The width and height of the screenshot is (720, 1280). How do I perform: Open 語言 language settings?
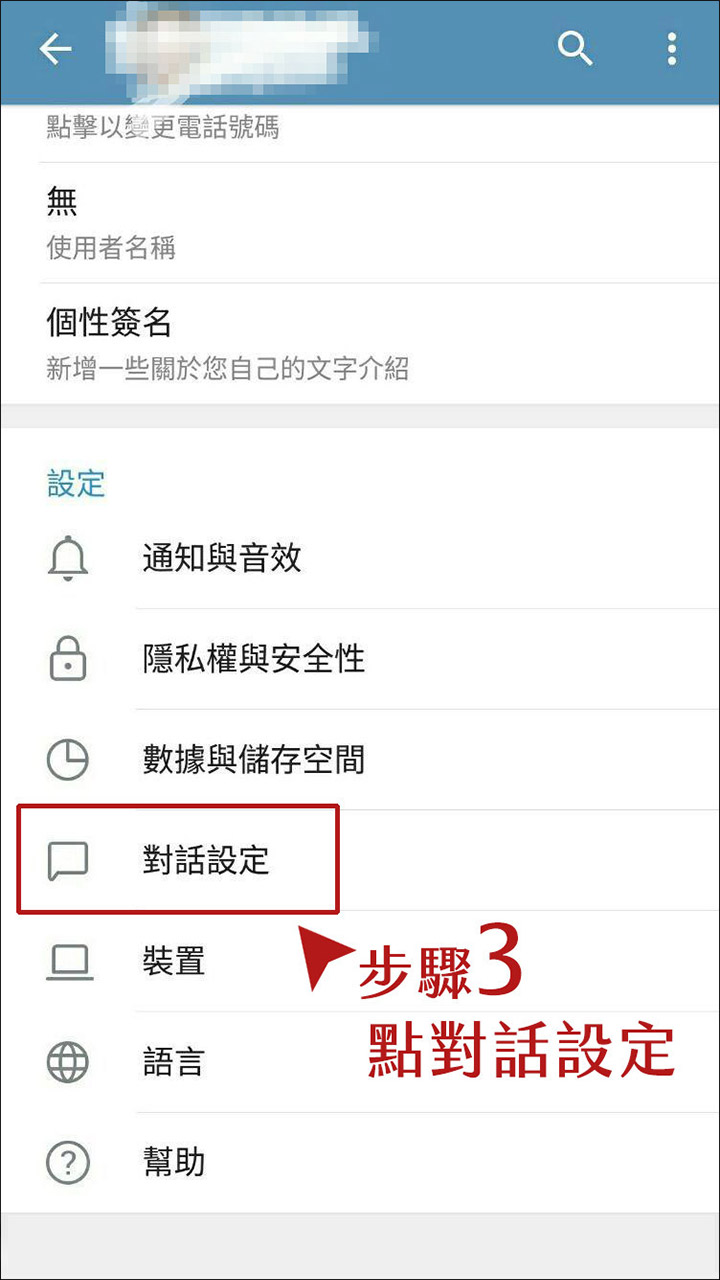(360, 1062)
